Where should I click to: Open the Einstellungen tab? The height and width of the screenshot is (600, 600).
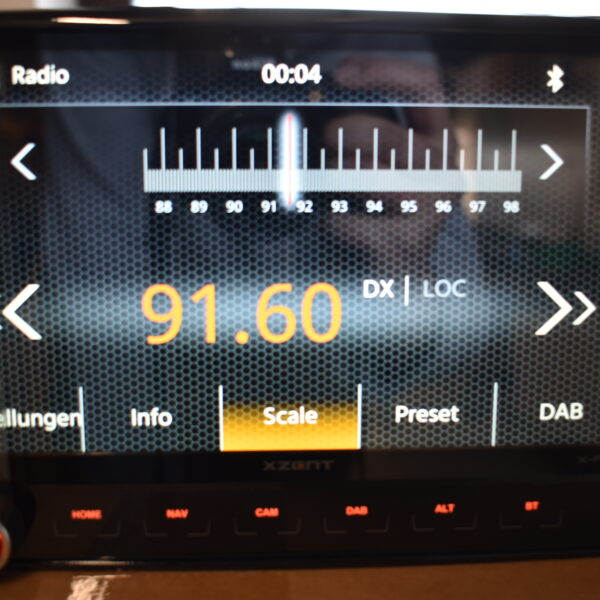tap(40, 417)
